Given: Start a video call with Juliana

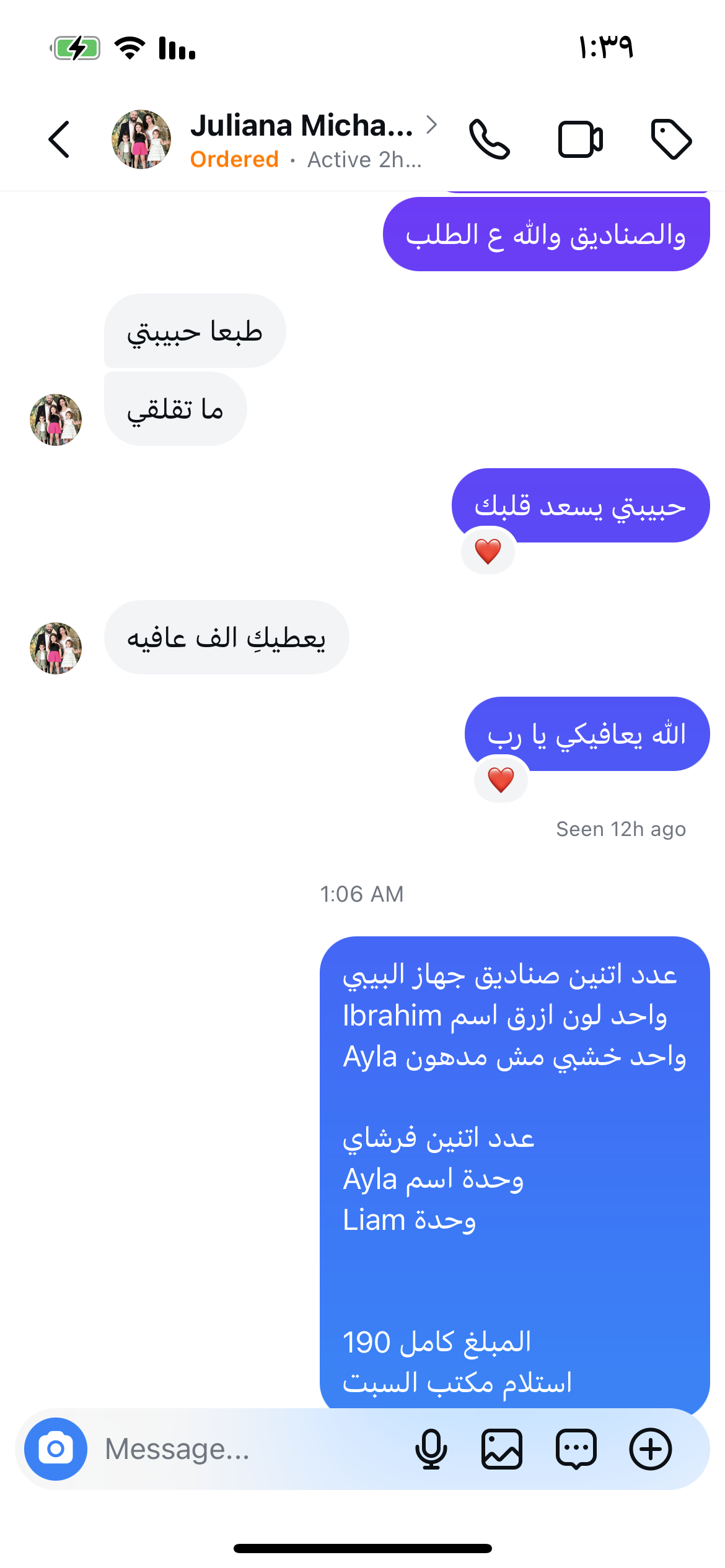Looking at the screenshot, I should pyautogui.click(x=581, y=139).
